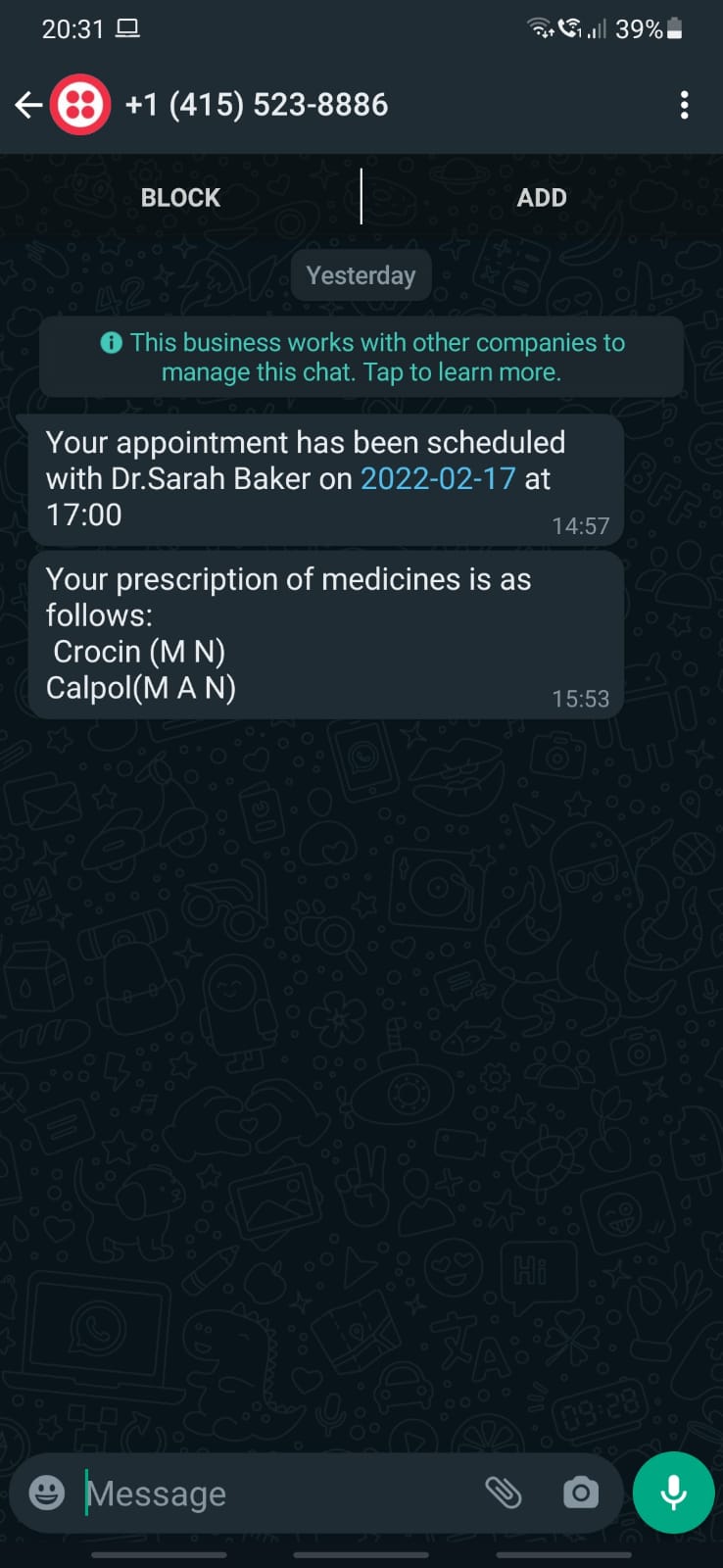Tap the business info notice to learn more
The height and width of the screenshot is (1568, 723).
(361, 357)
